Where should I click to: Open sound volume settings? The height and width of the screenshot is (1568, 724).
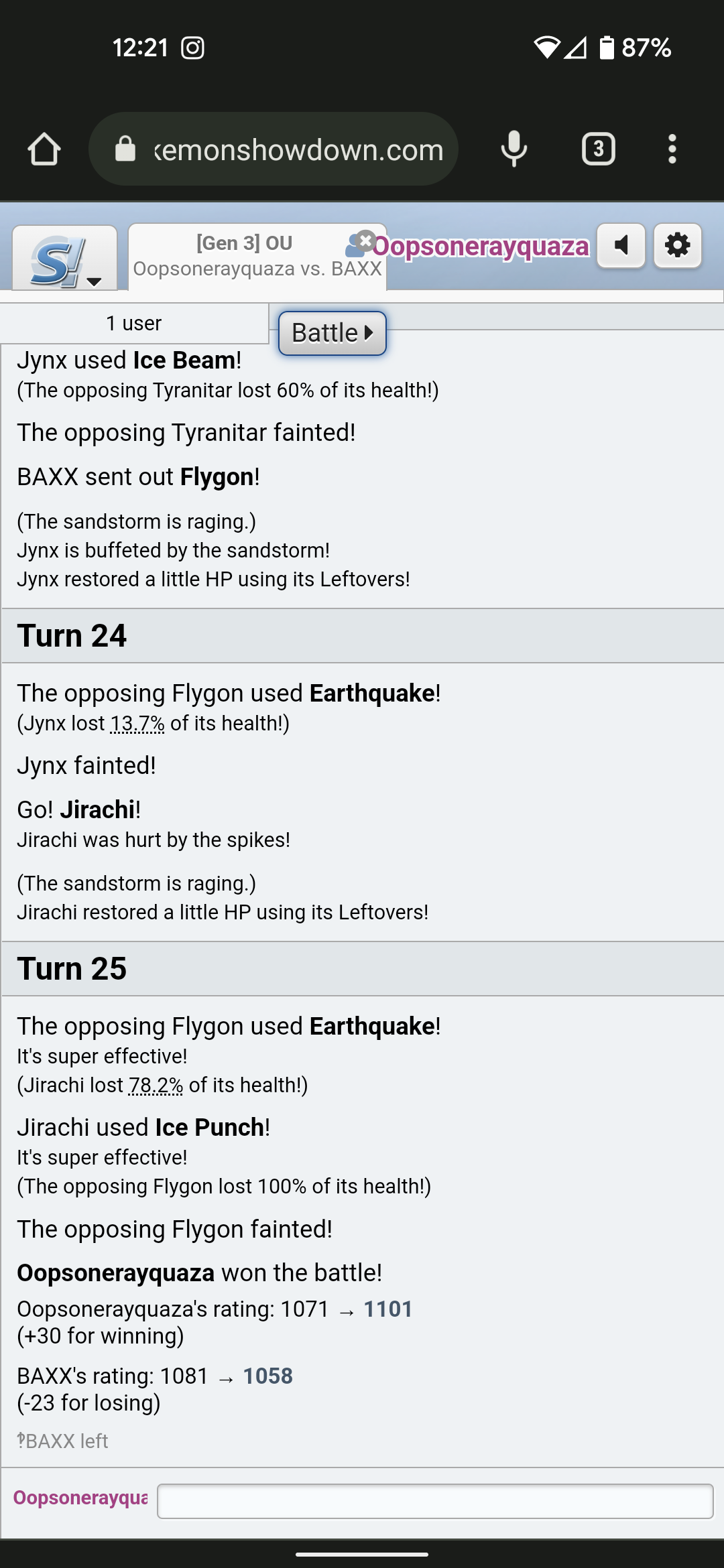(621, 246)
